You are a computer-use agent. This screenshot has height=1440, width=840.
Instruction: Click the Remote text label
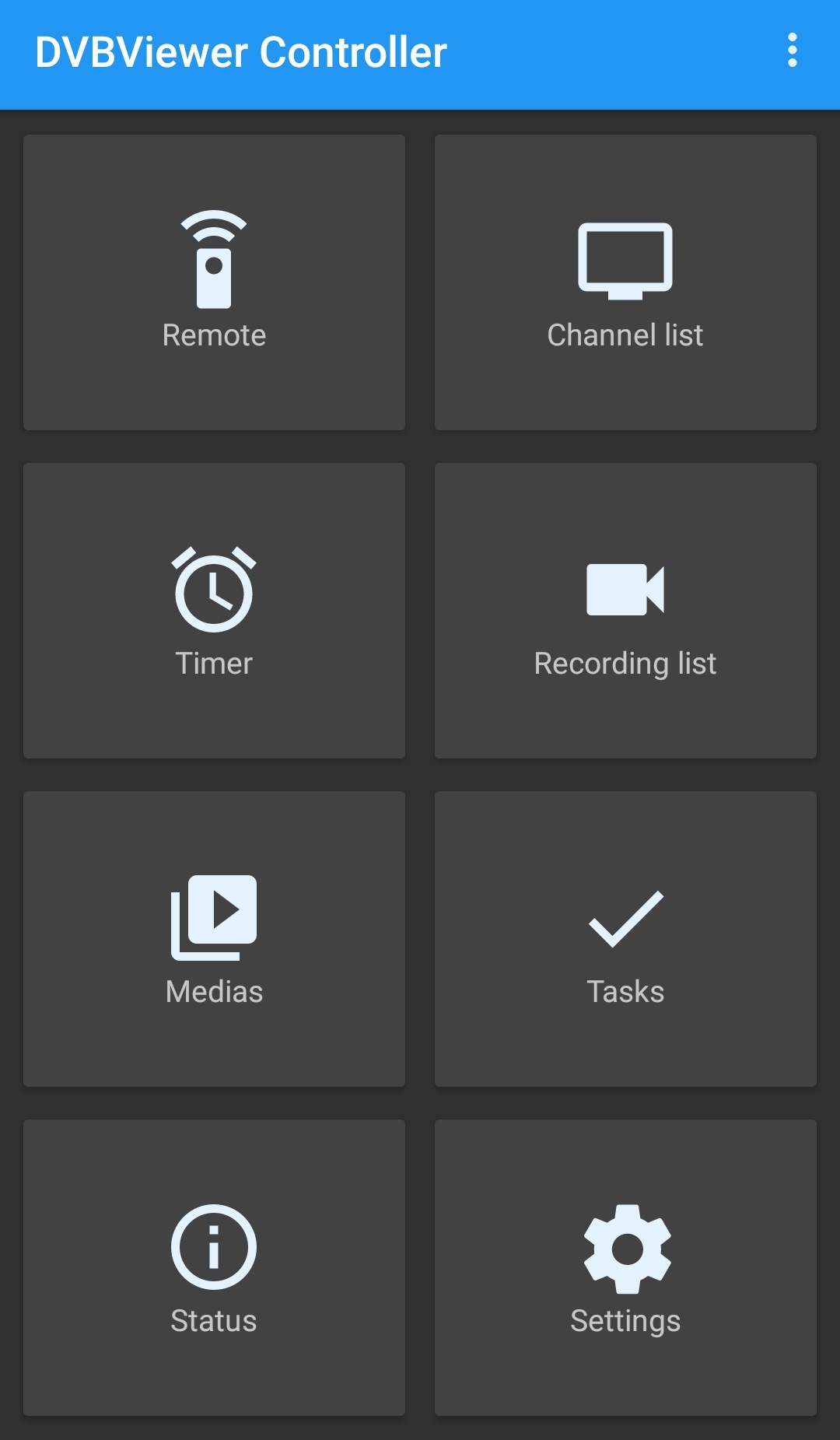214,335
